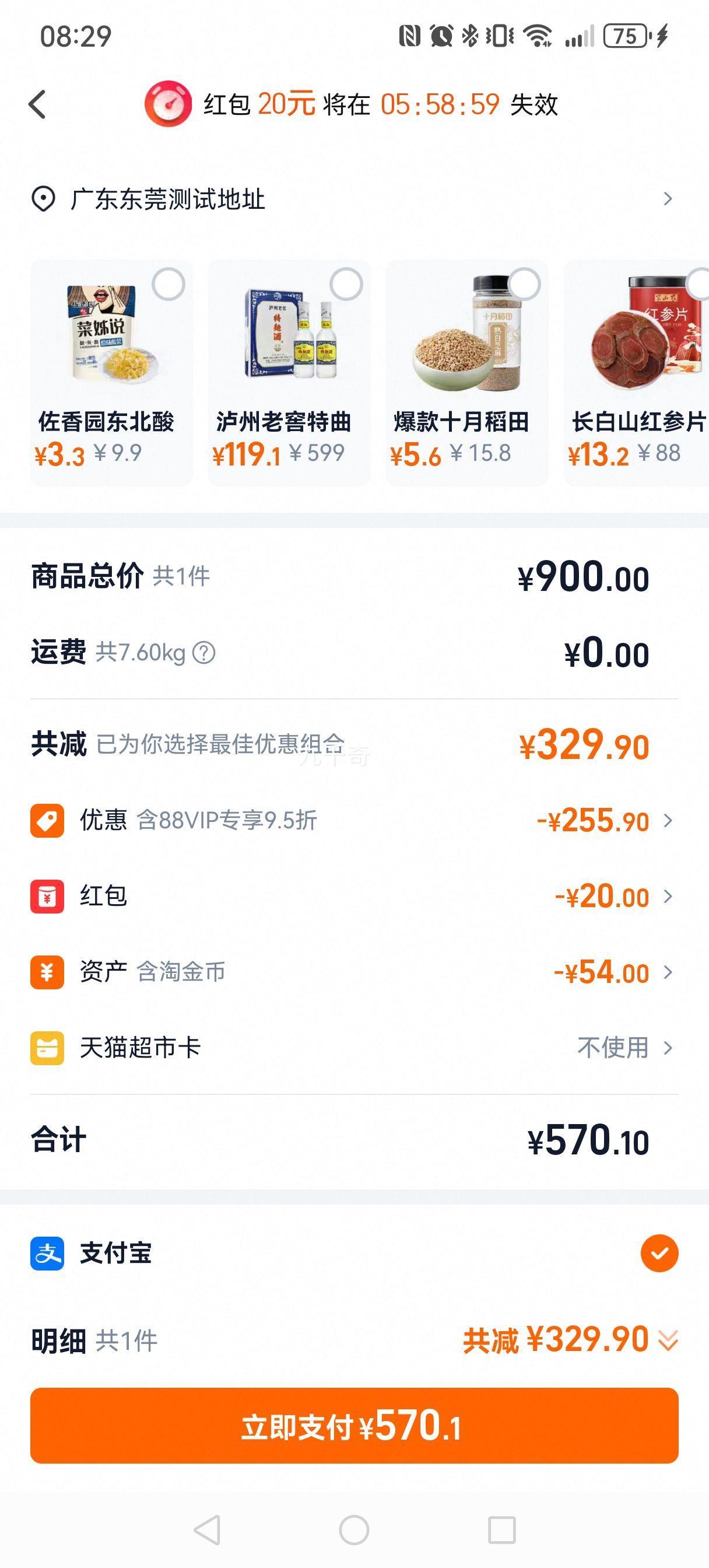
Task: Select the 爆款十月稻田 add-on checkbox
Action: (x=524, y=284)
